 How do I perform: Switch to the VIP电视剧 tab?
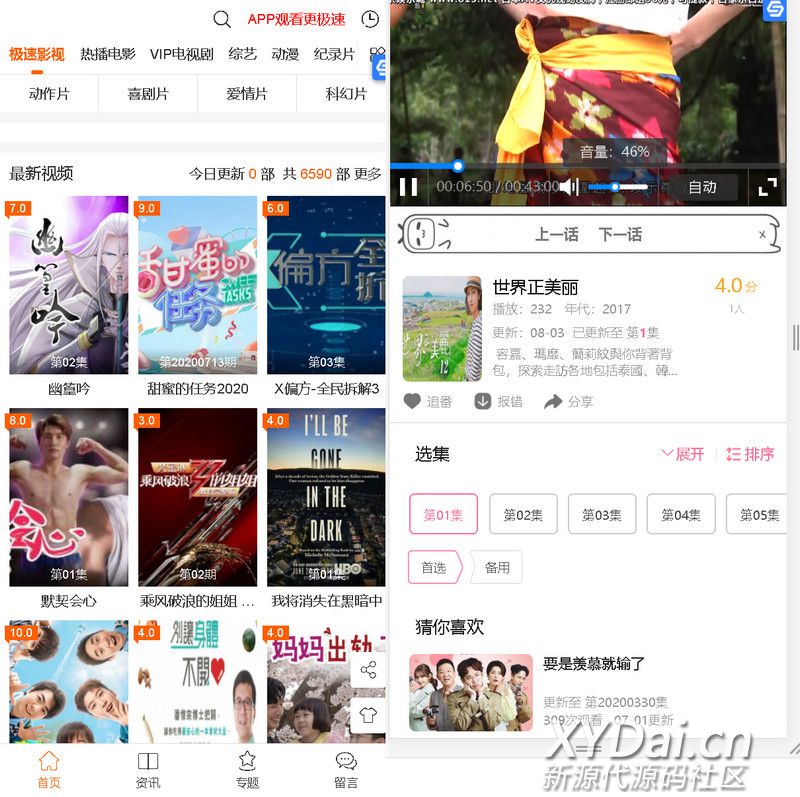coord(182,54)
